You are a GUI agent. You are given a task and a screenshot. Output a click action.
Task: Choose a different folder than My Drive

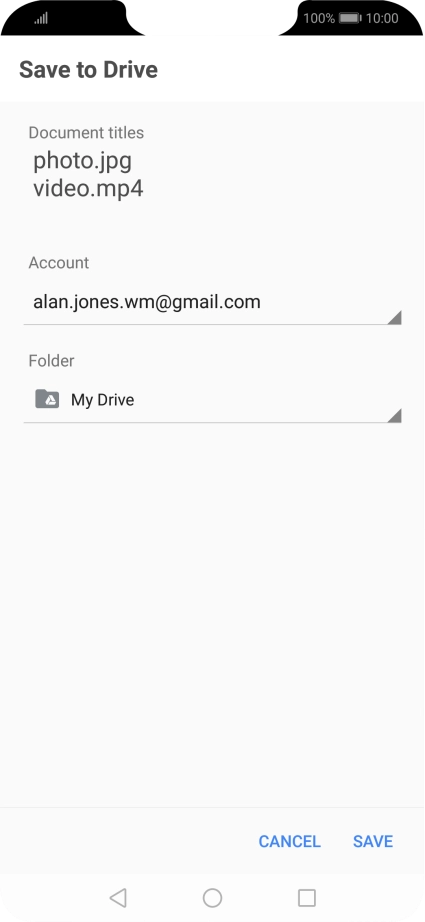pos(212,400)
